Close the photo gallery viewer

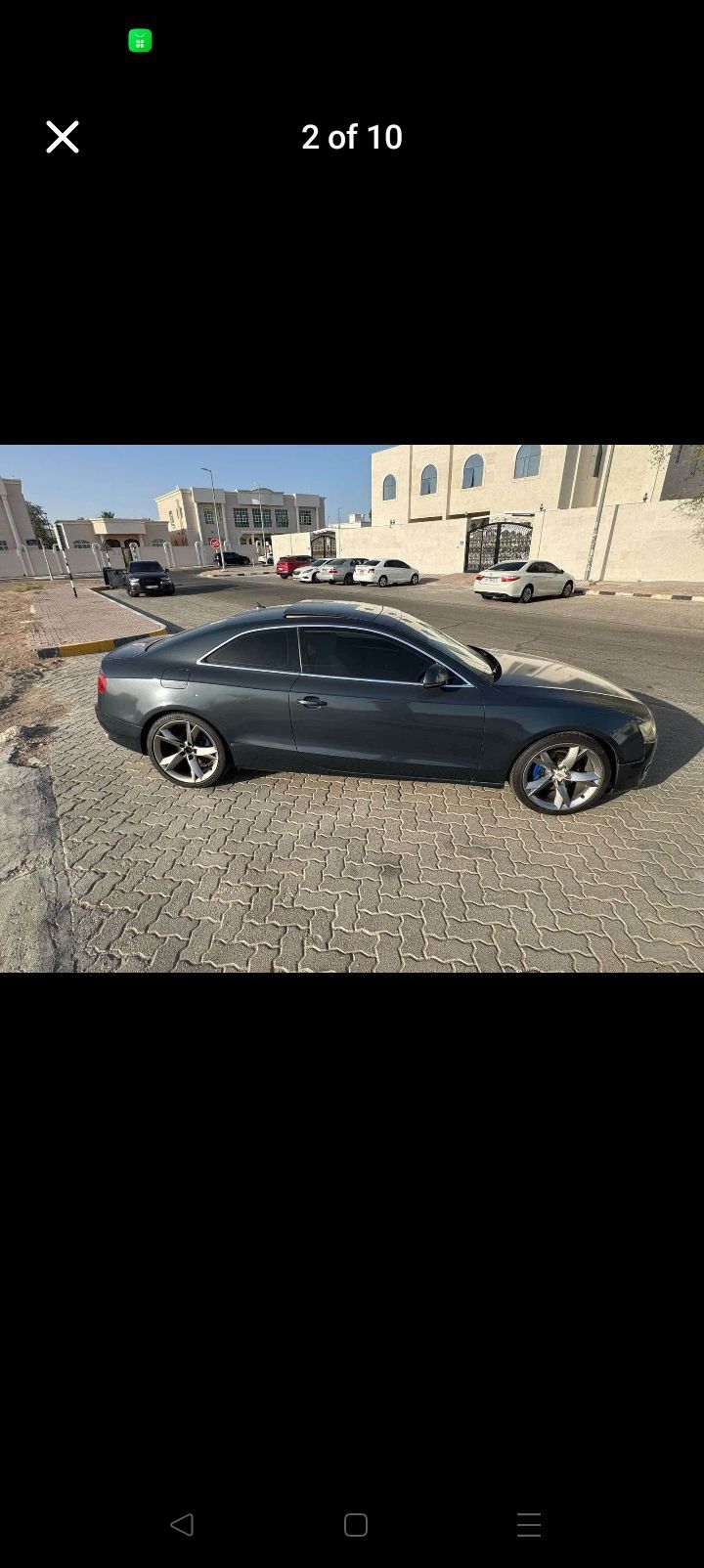pos(63,137)
